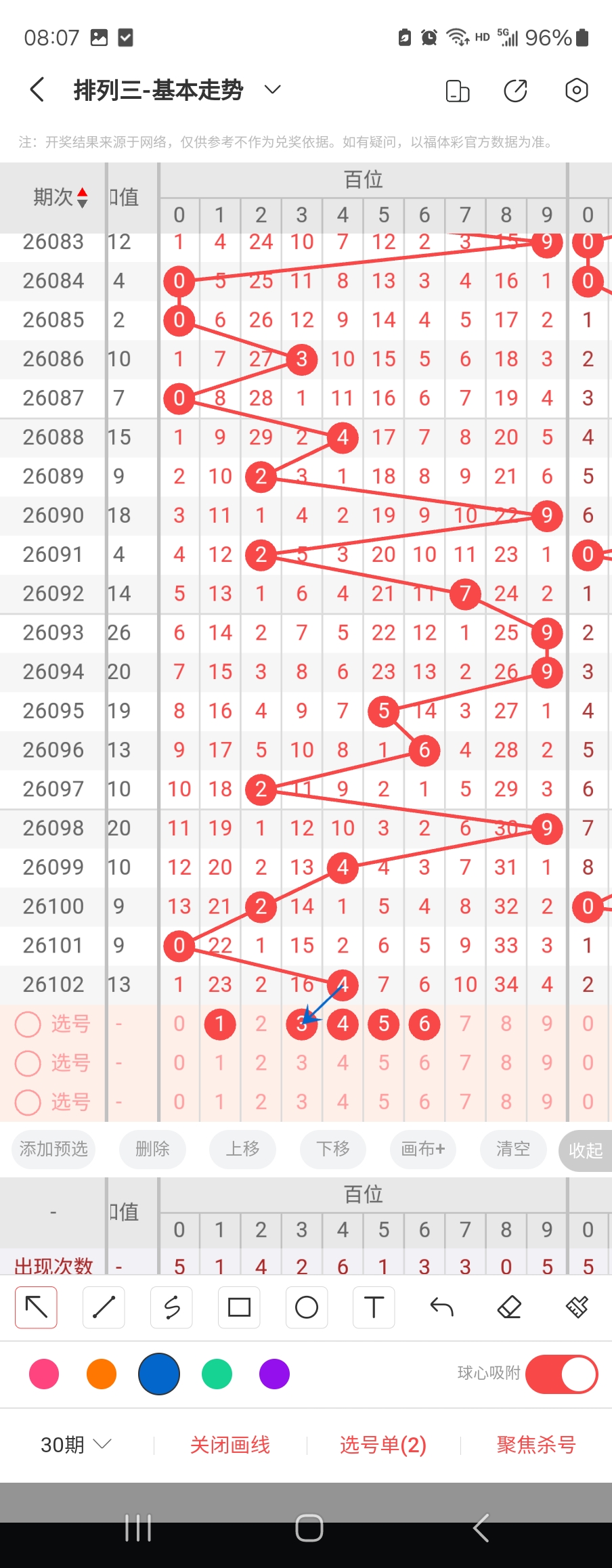This screenshot has height=1568, width=612.
Task: Toggle the 球心吸附 switch
Action: 561,1374
